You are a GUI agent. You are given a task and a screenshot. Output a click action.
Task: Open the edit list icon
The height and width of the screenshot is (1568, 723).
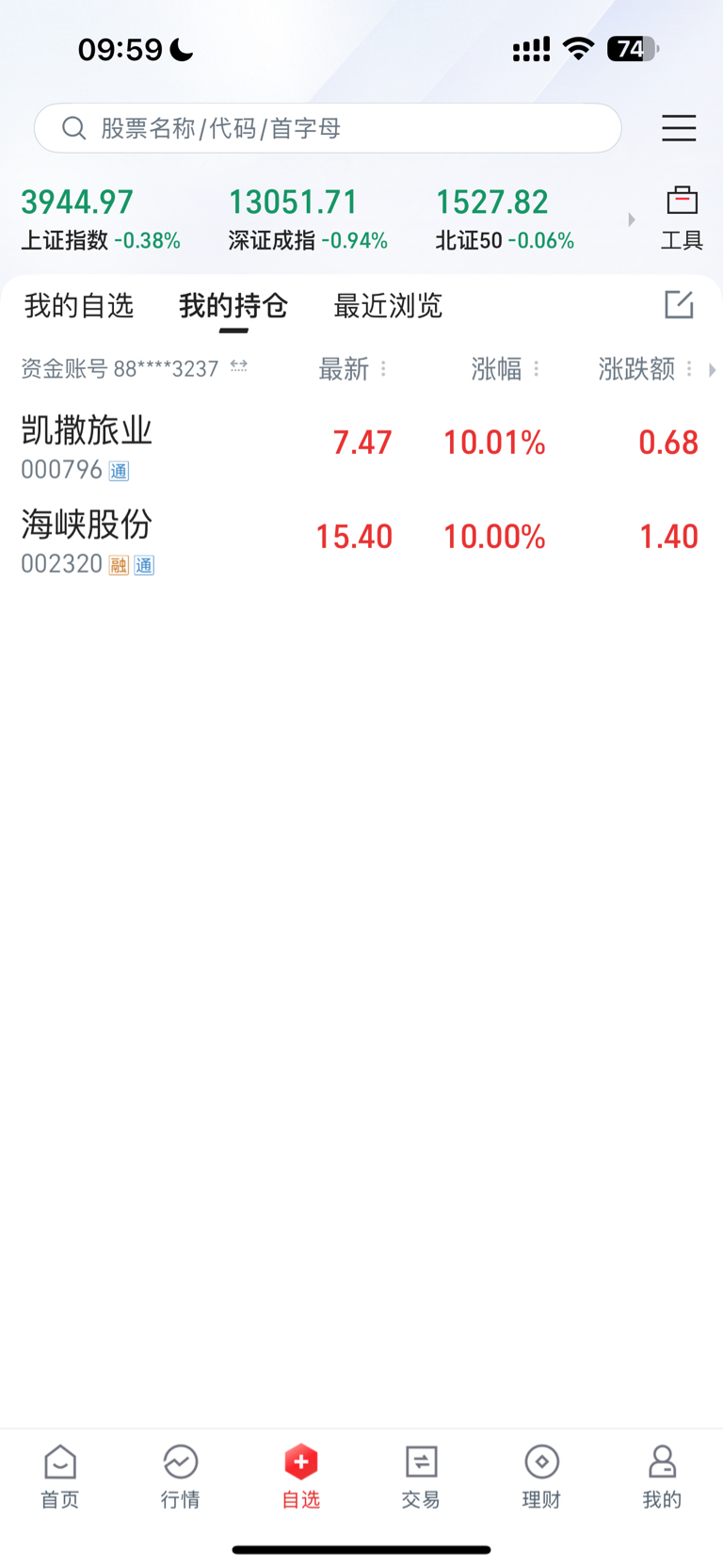(679, 304)
